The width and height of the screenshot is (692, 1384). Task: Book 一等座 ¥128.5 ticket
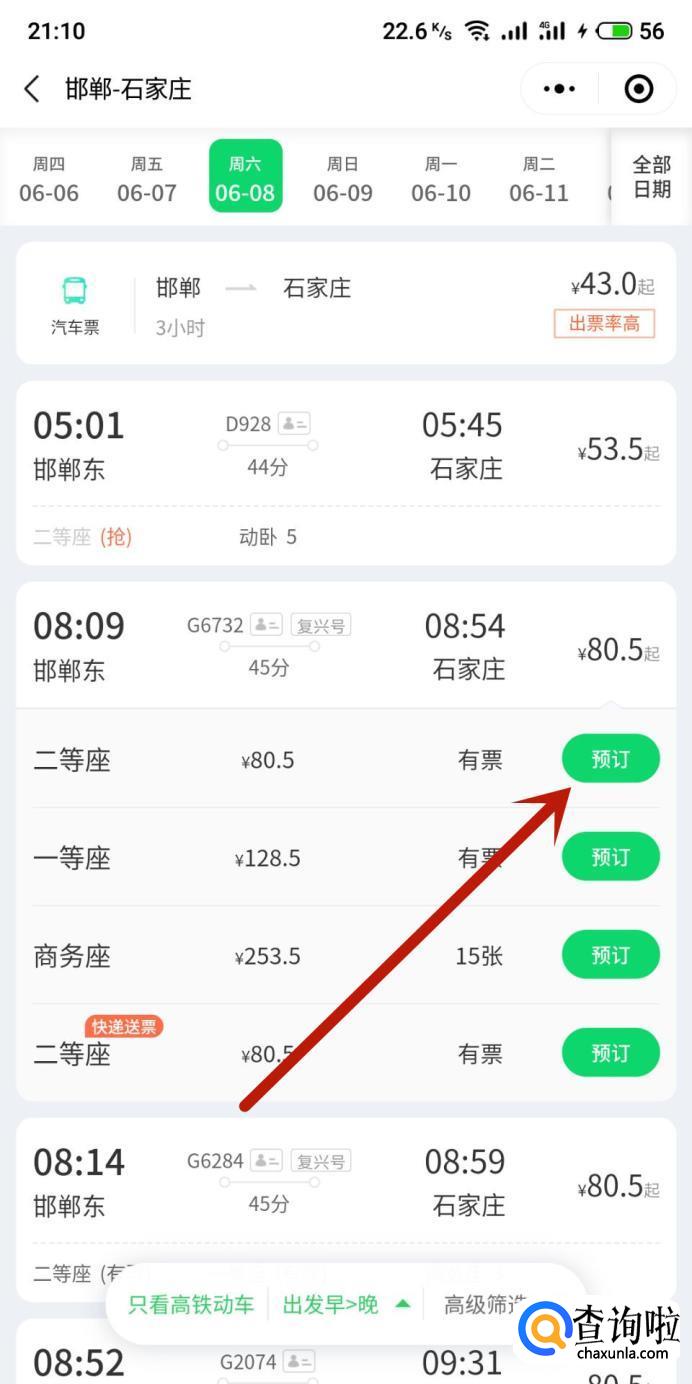(x=610, y=857)
